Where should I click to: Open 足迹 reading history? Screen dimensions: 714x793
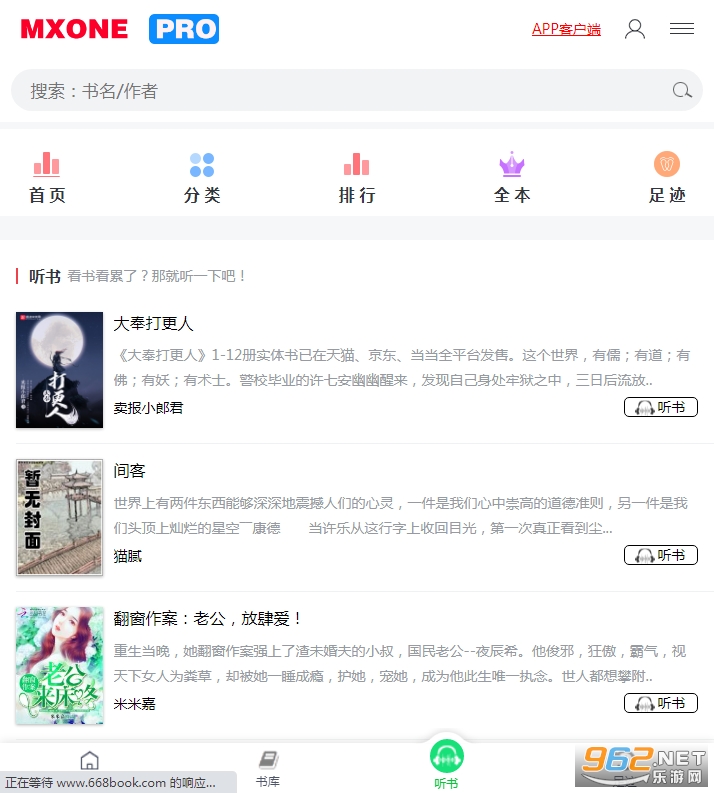[x=667, y=178]
